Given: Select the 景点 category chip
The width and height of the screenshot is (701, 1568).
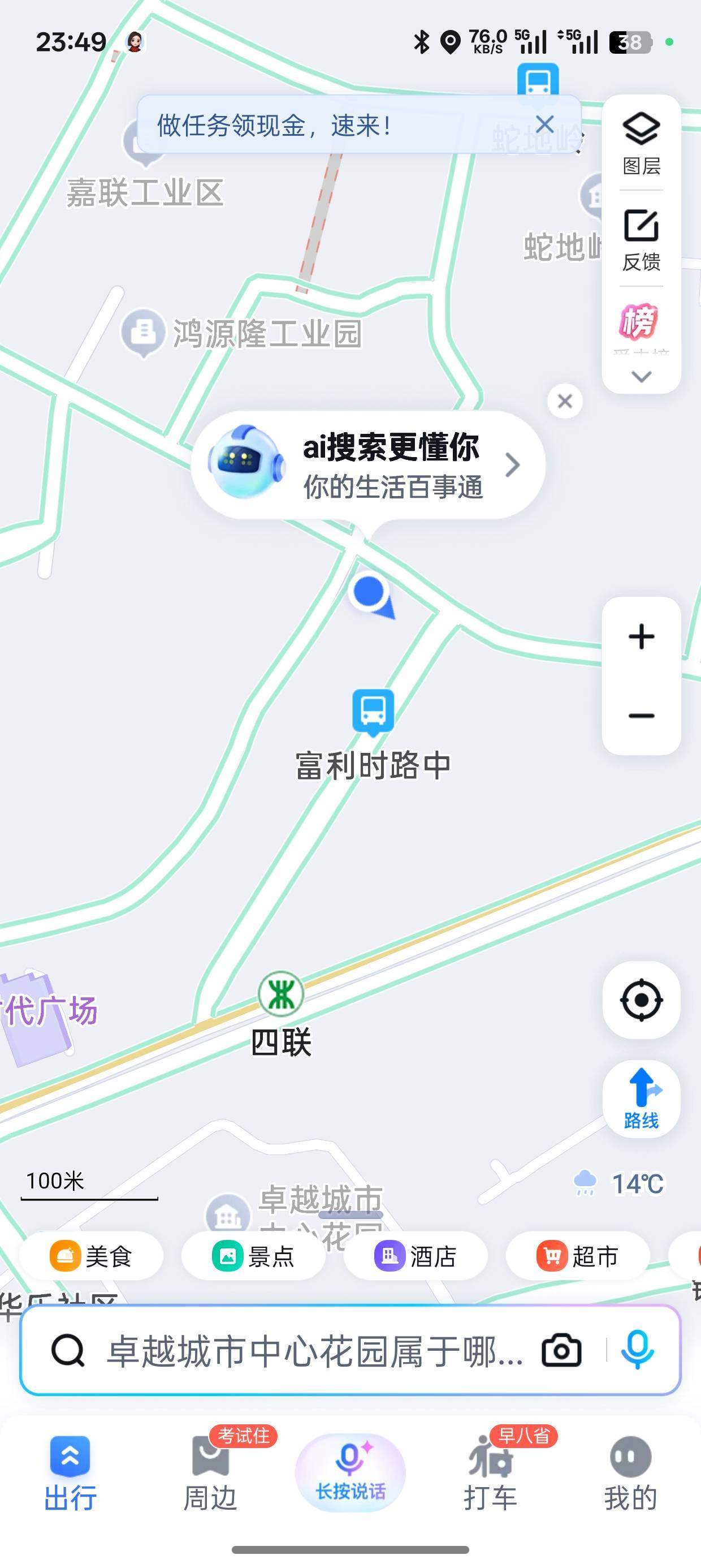Looking at the screenshot, I should (253, 1256).
